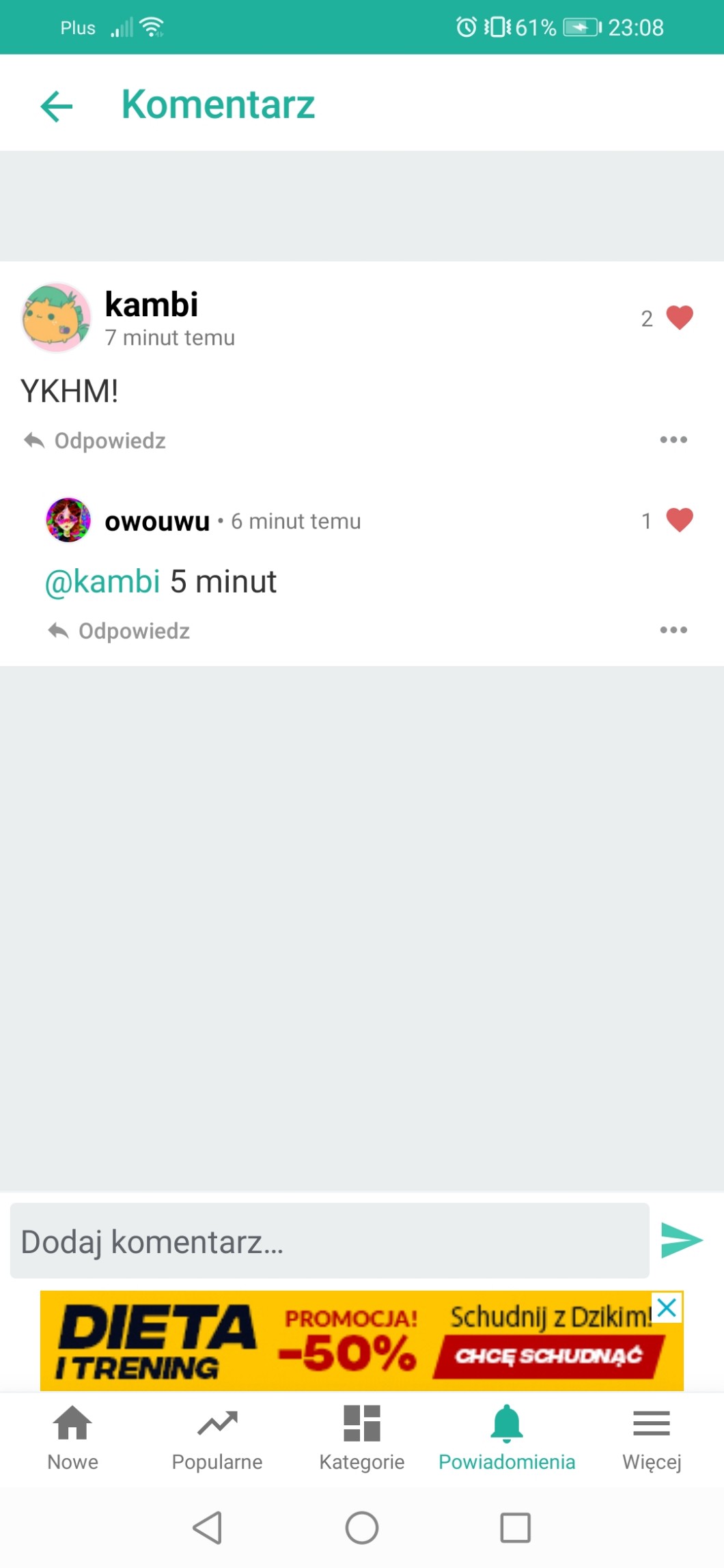This screenshot has width=724, height=1568.
Task: Open the three-dot menu on owouwu's reply
Action: [673, 630]
